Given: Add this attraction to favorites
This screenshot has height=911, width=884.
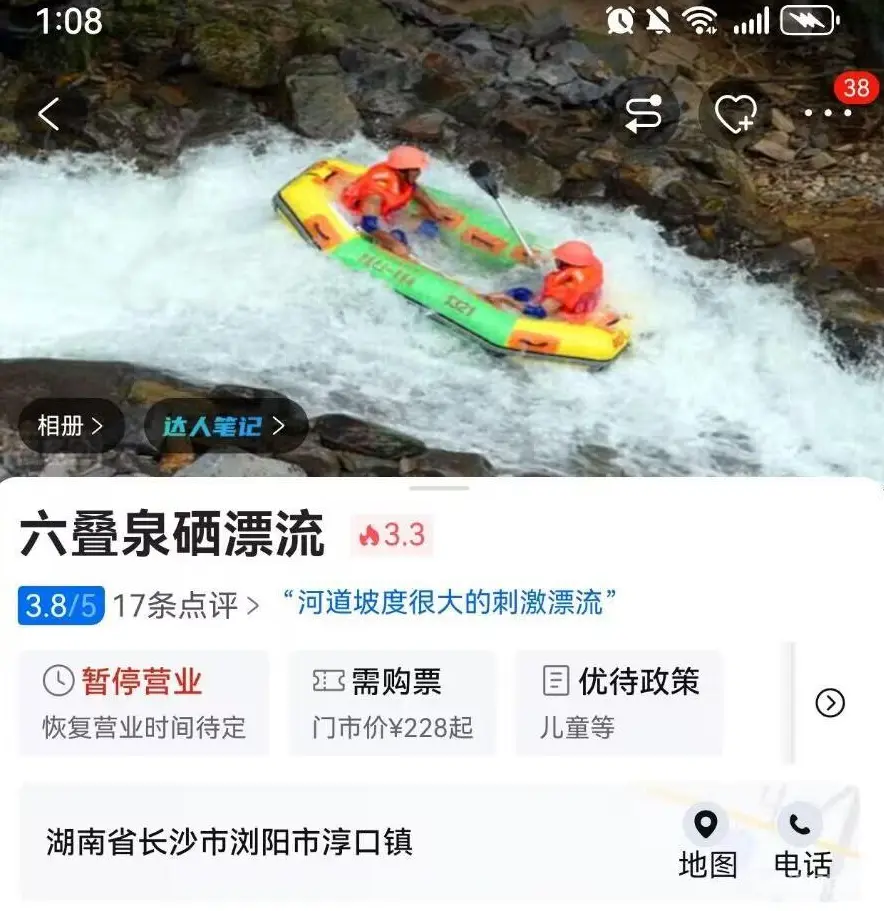Looking at the screenshot, I should (735, 115).
